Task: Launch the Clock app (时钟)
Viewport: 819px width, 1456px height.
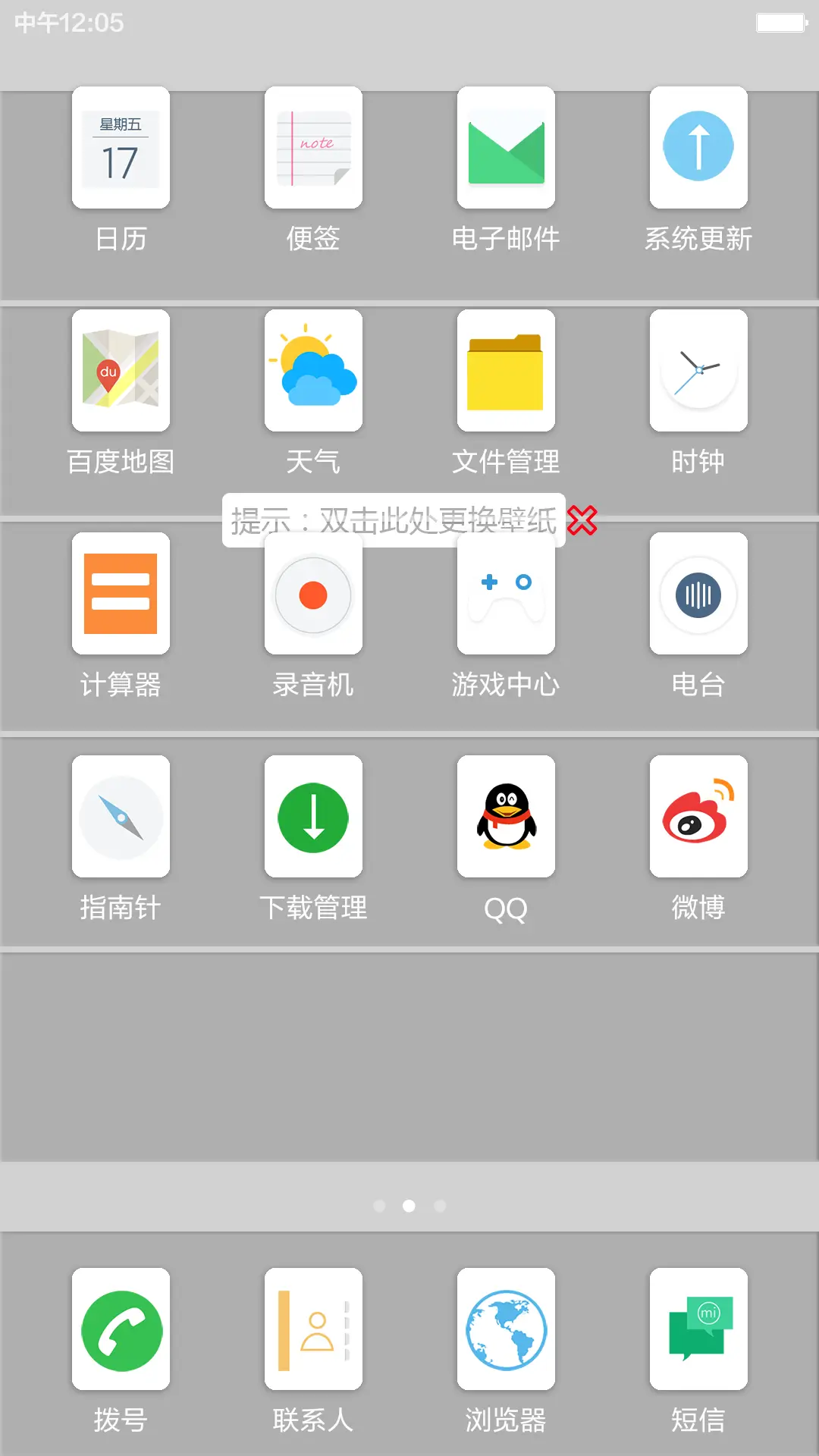Action: [x=698, y=372]
